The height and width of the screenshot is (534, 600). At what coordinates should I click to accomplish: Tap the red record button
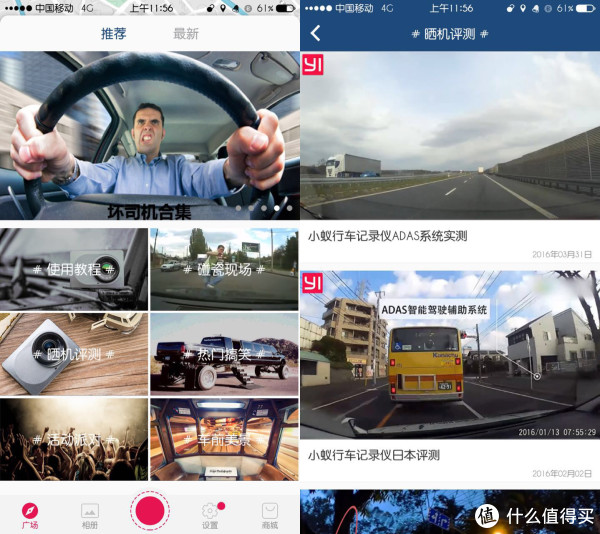[150, 511]
